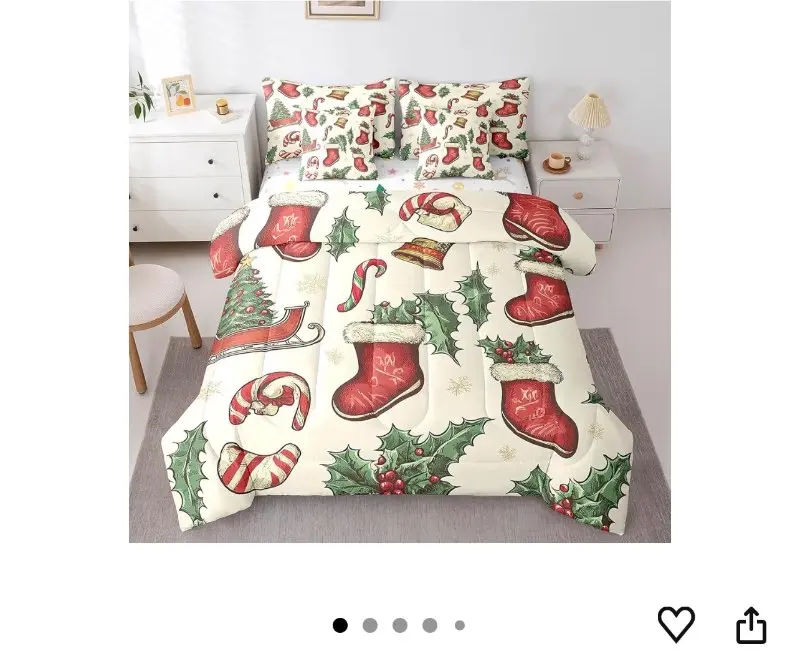Image resolution: width=800 pixels, height=668 pixels.
Task: Select the third image dot indicator
Action: coord(400,625)
